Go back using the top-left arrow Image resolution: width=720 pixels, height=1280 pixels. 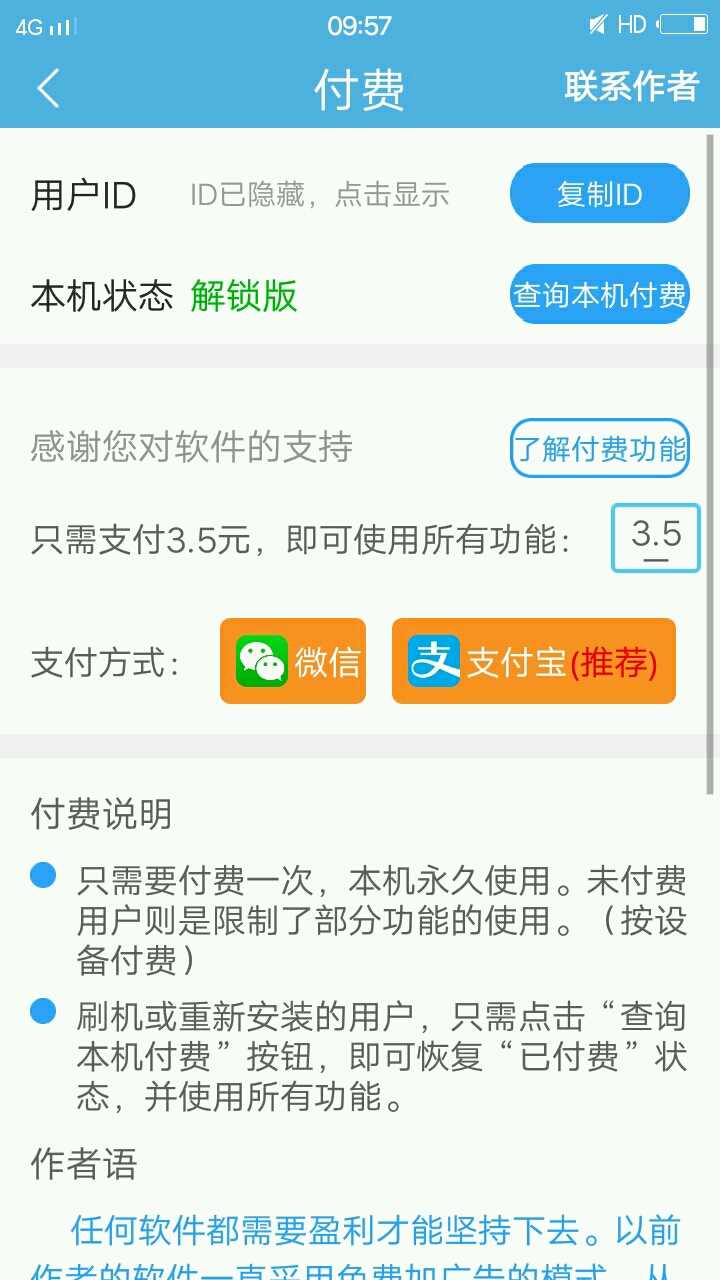pos(48,88)
